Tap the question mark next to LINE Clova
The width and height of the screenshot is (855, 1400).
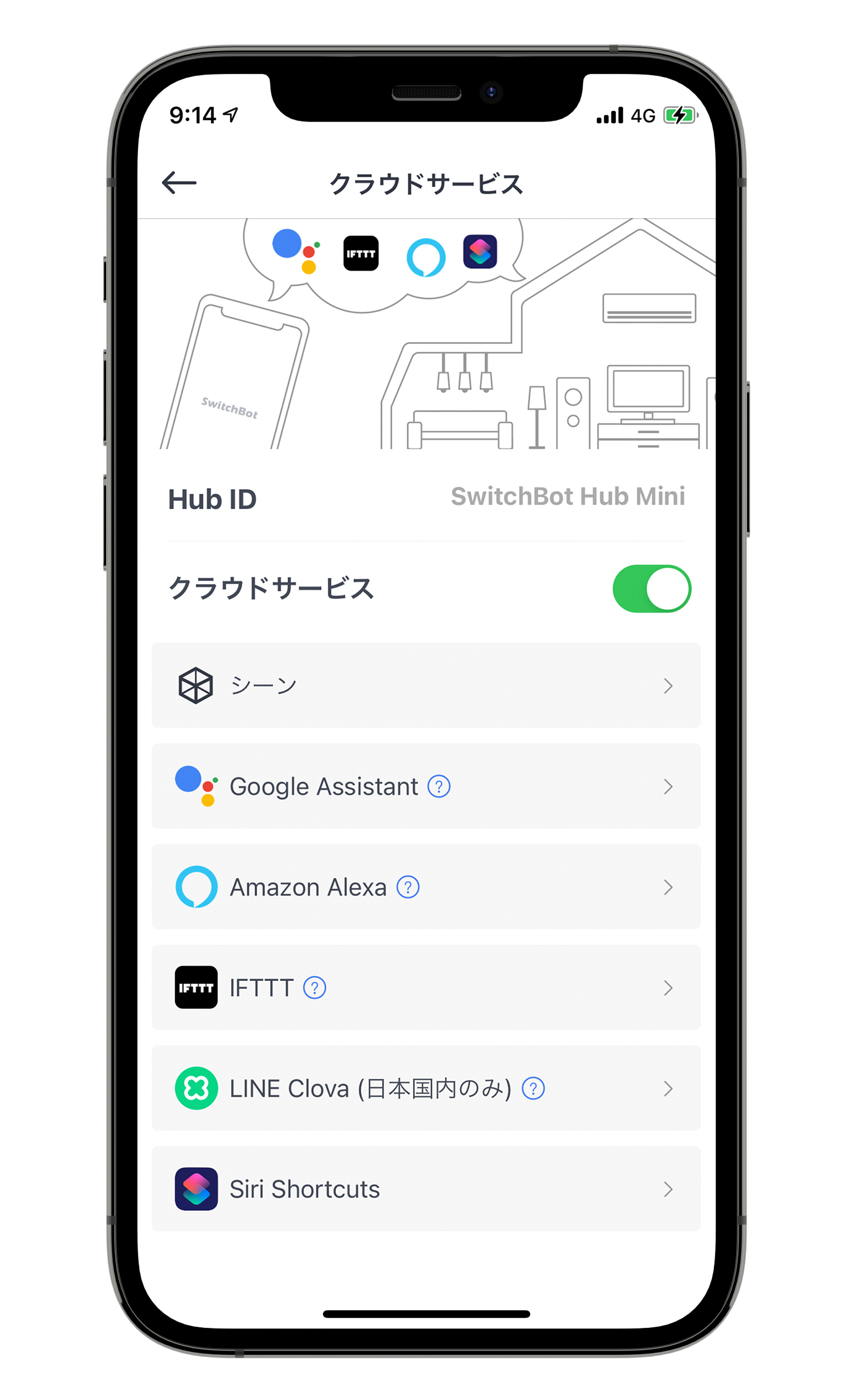(x=533, y=1089)
